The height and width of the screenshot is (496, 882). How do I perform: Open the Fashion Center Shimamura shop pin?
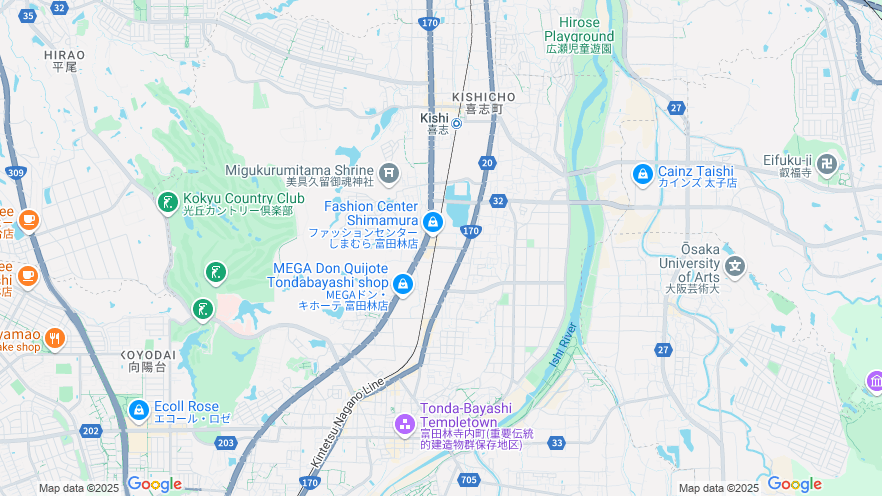[433, 222]
